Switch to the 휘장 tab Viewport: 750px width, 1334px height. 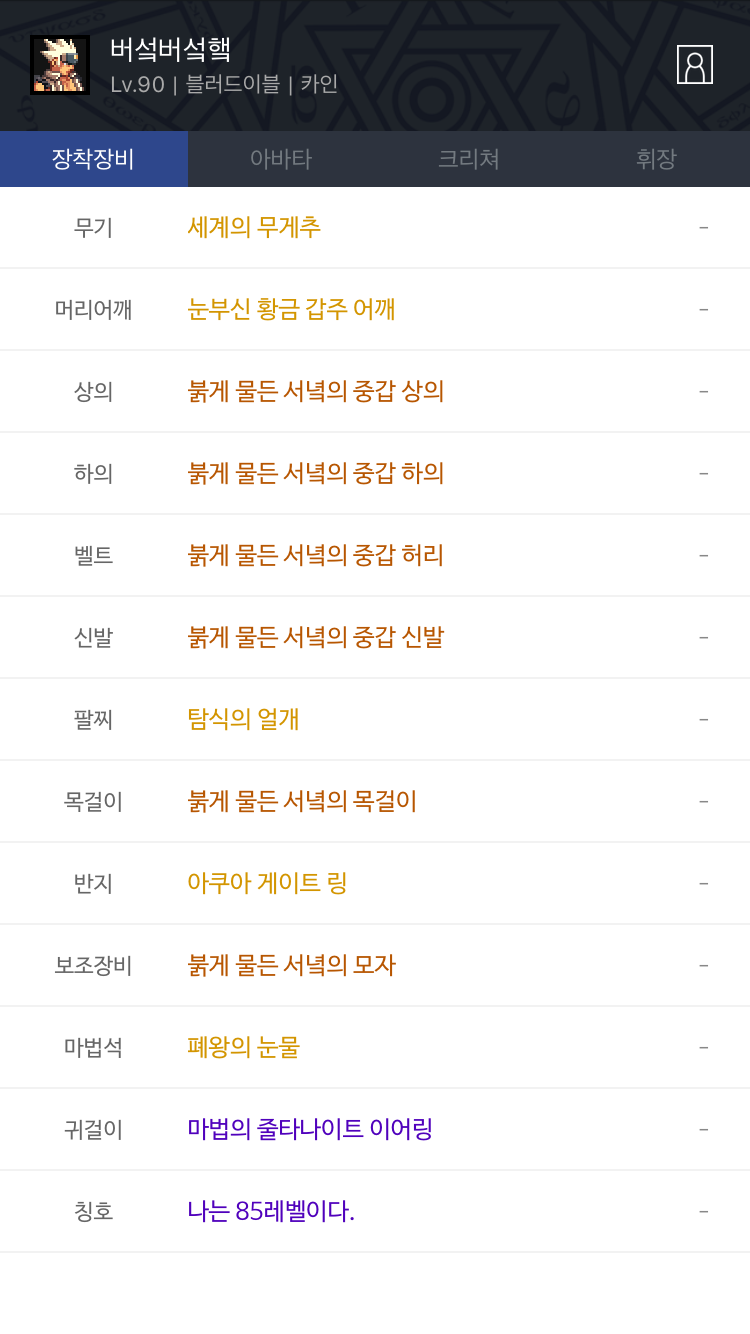656,159
